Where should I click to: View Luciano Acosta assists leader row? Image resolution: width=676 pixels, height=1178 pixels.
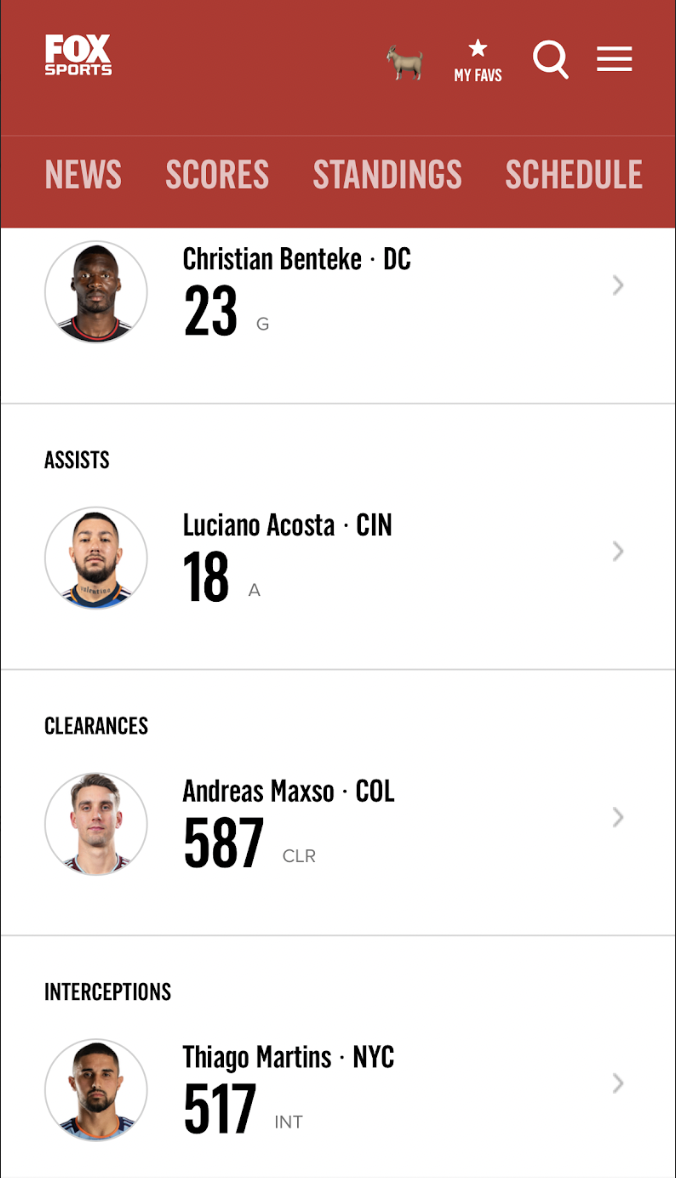(338, 557)
